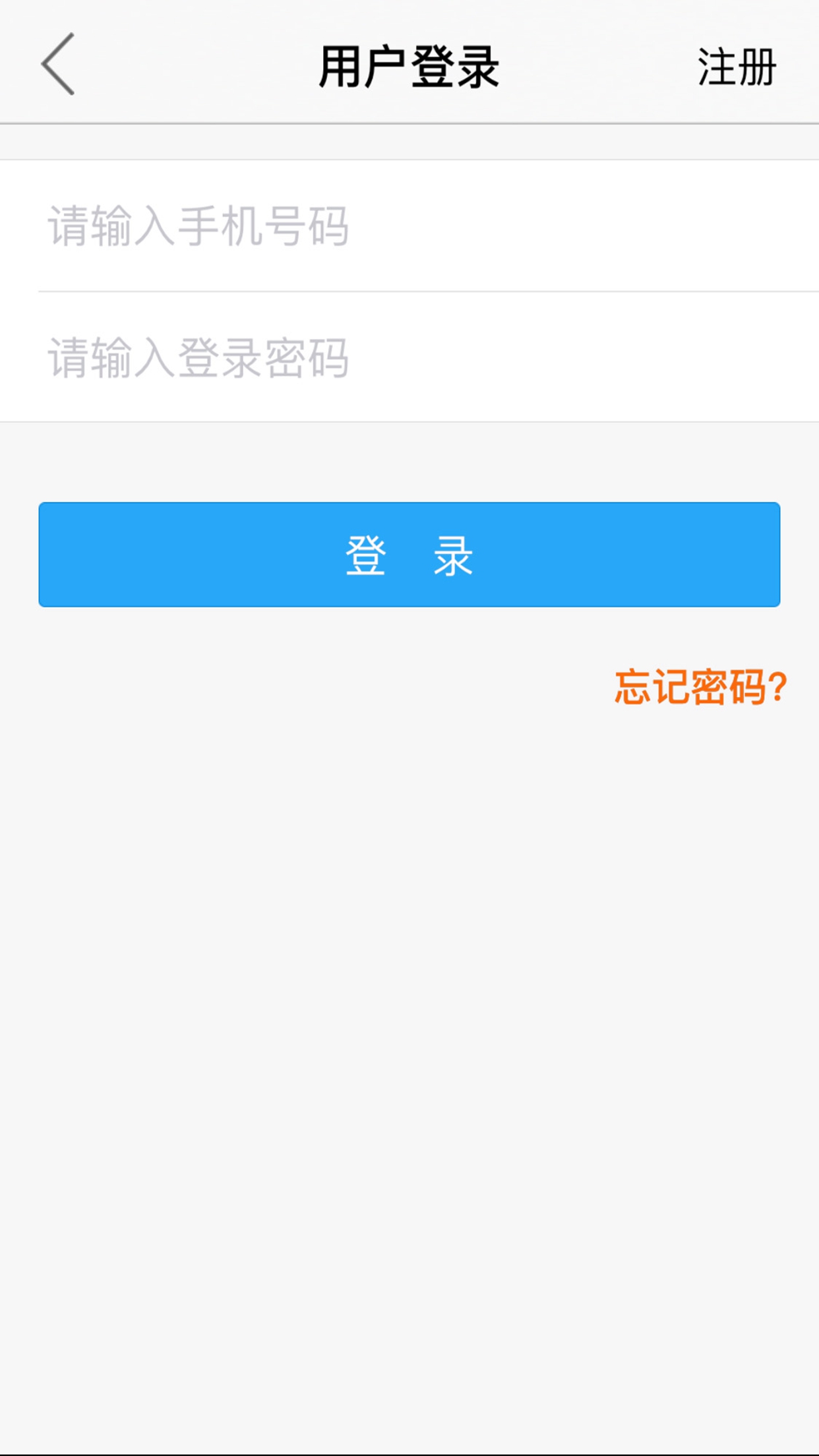Image resolution: width=819 pixels, height=1456 pixels.
Task: Activate the back chevron control
Action: tap(58, 64)
